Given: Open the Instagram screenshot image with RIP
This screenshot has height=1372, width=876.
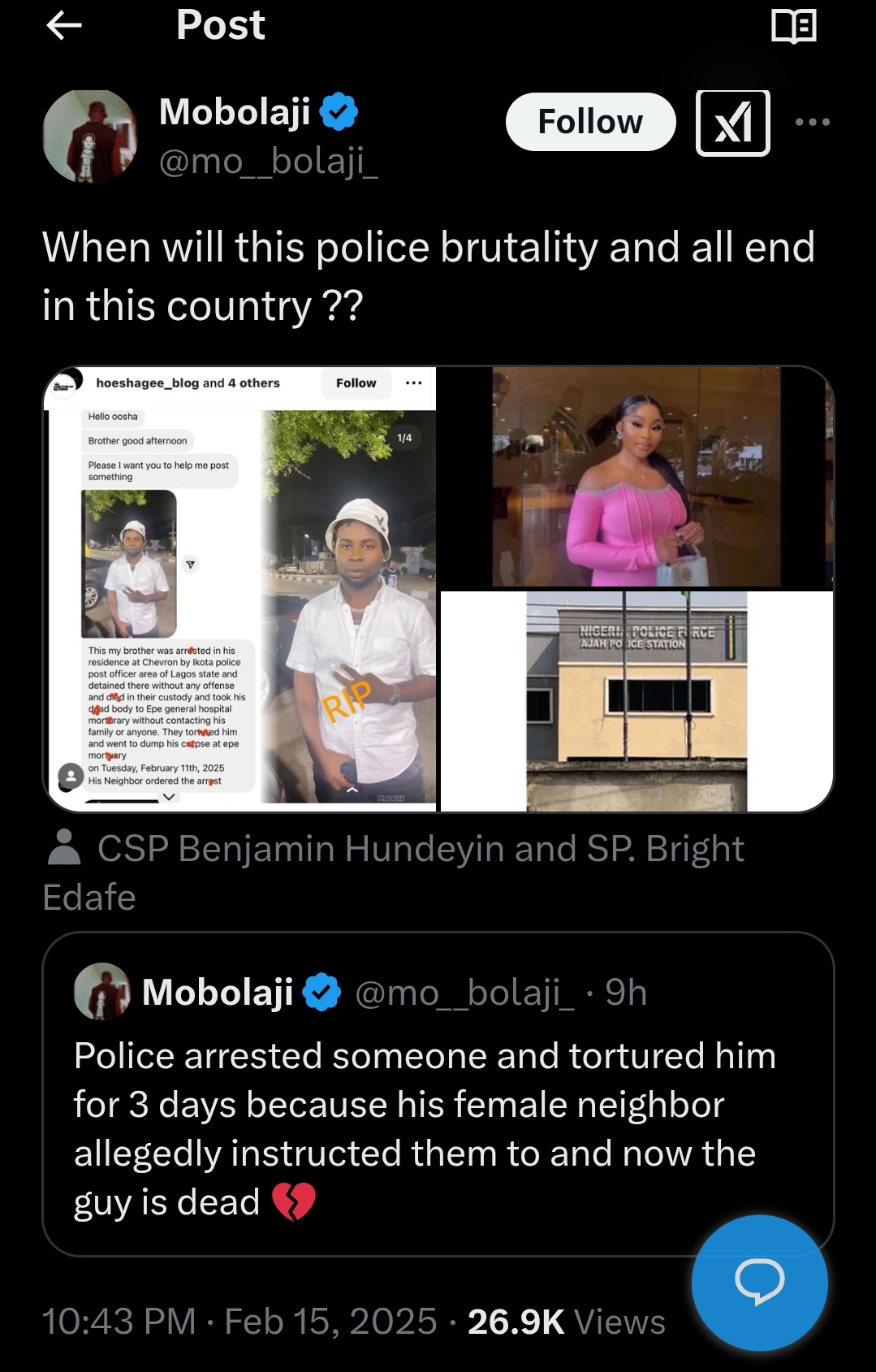Looking at the screenshot, I should [x=241, y=589].
